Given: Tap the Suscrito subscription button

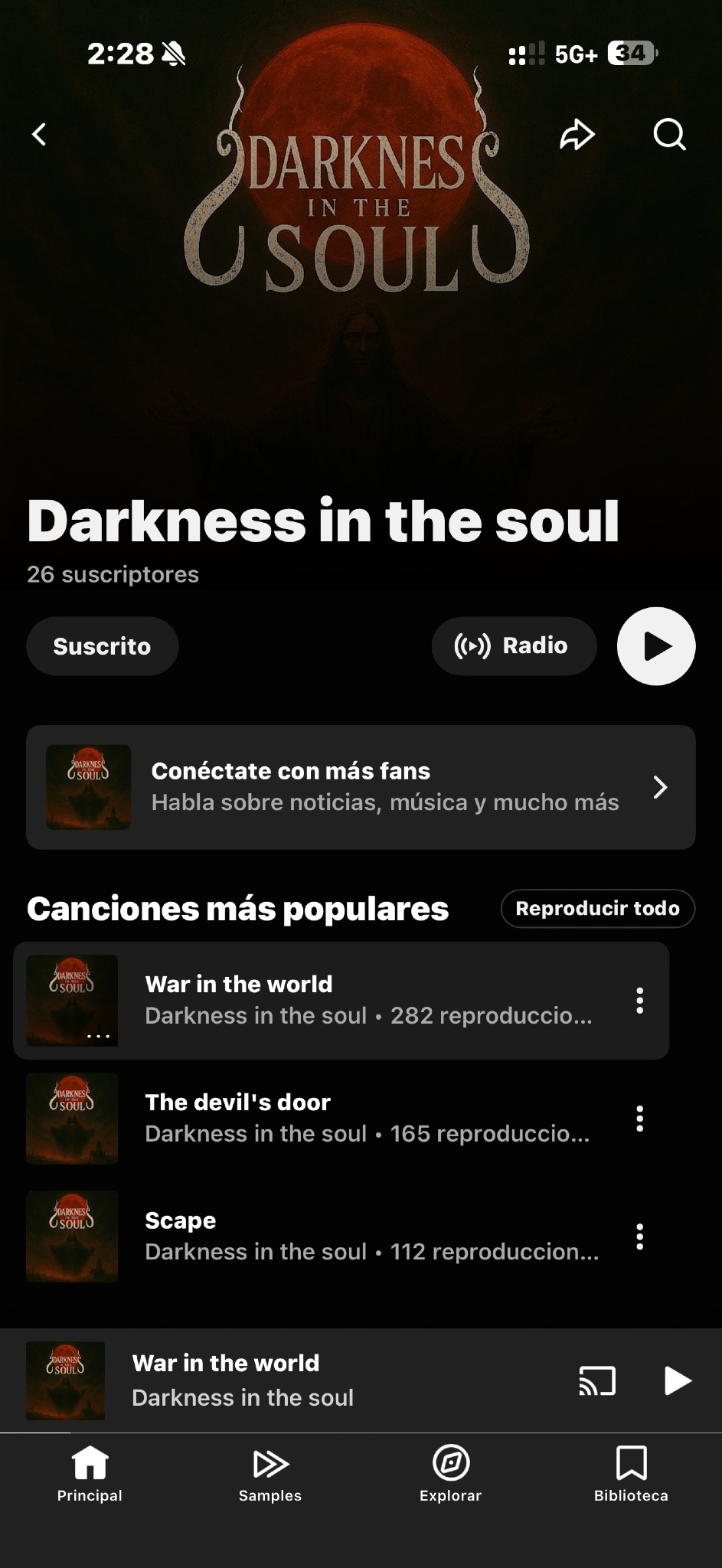Looking at the screenshot, I should (103, 646).
